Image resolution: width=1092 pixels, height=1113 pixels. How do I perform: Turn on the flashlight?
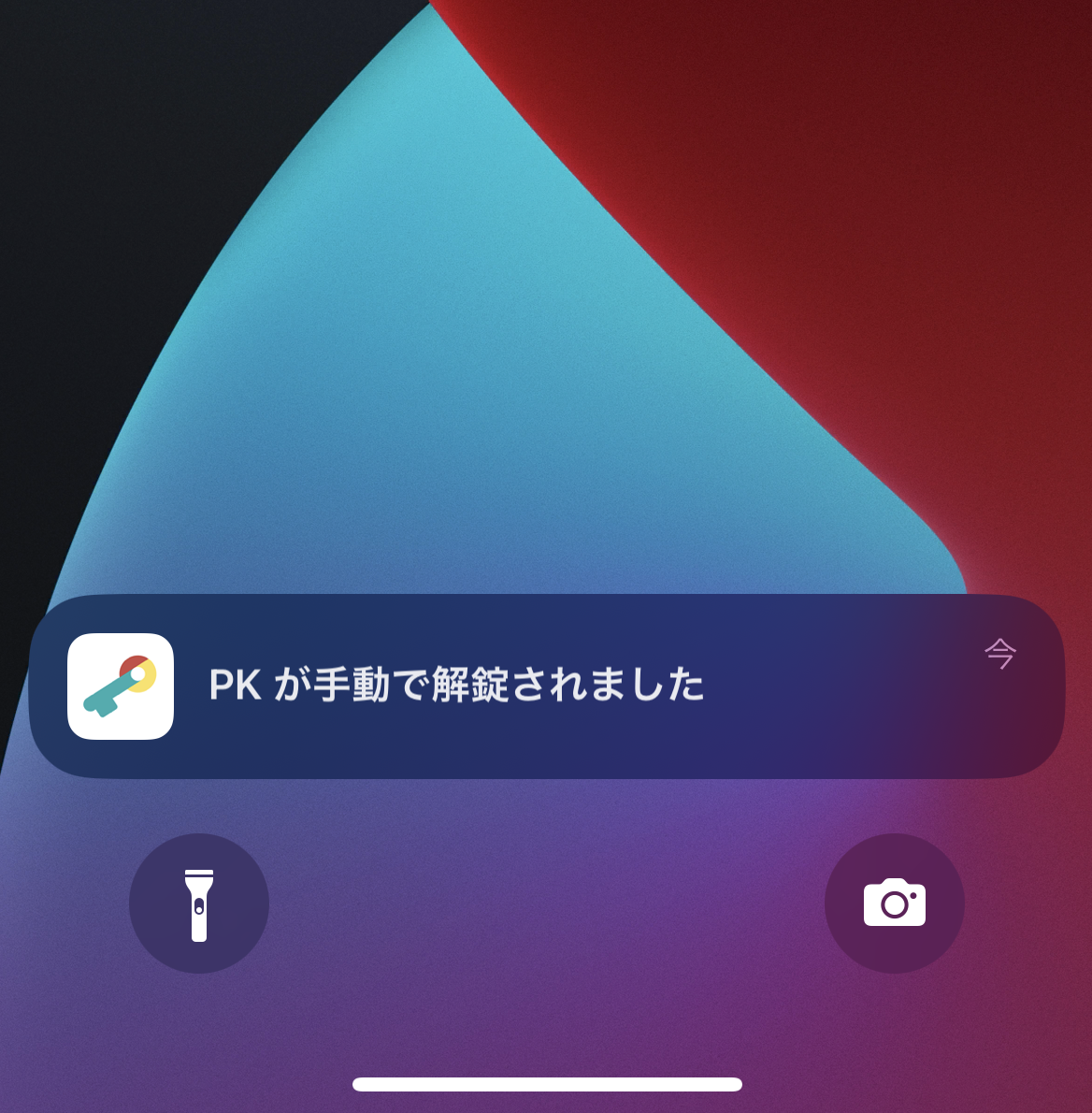199,903
